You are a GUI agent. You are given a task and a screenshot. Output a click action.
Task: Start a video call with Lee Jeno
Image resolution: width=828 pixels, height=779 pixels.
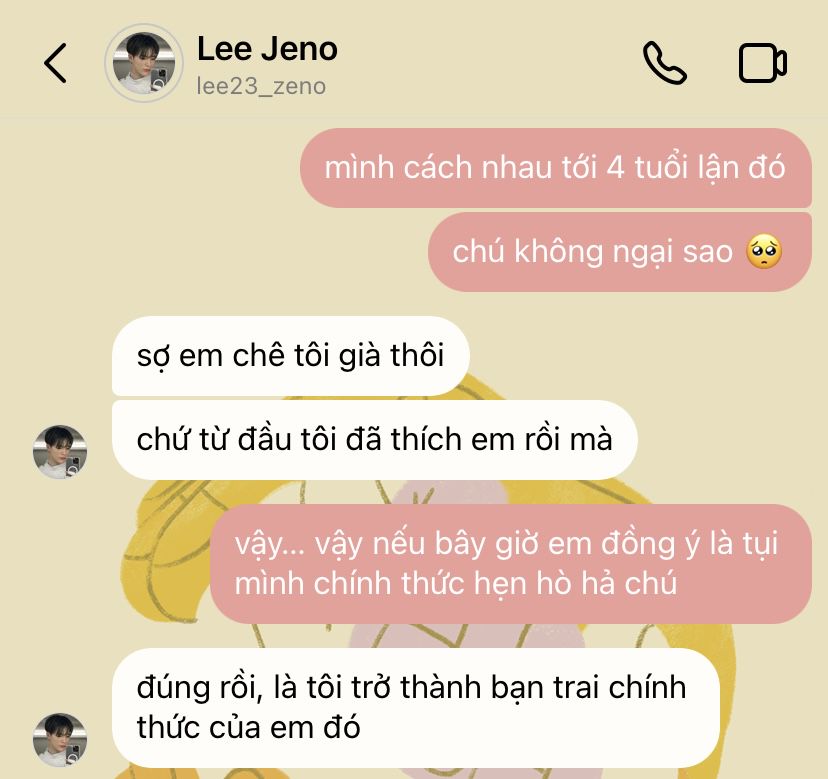762,63
